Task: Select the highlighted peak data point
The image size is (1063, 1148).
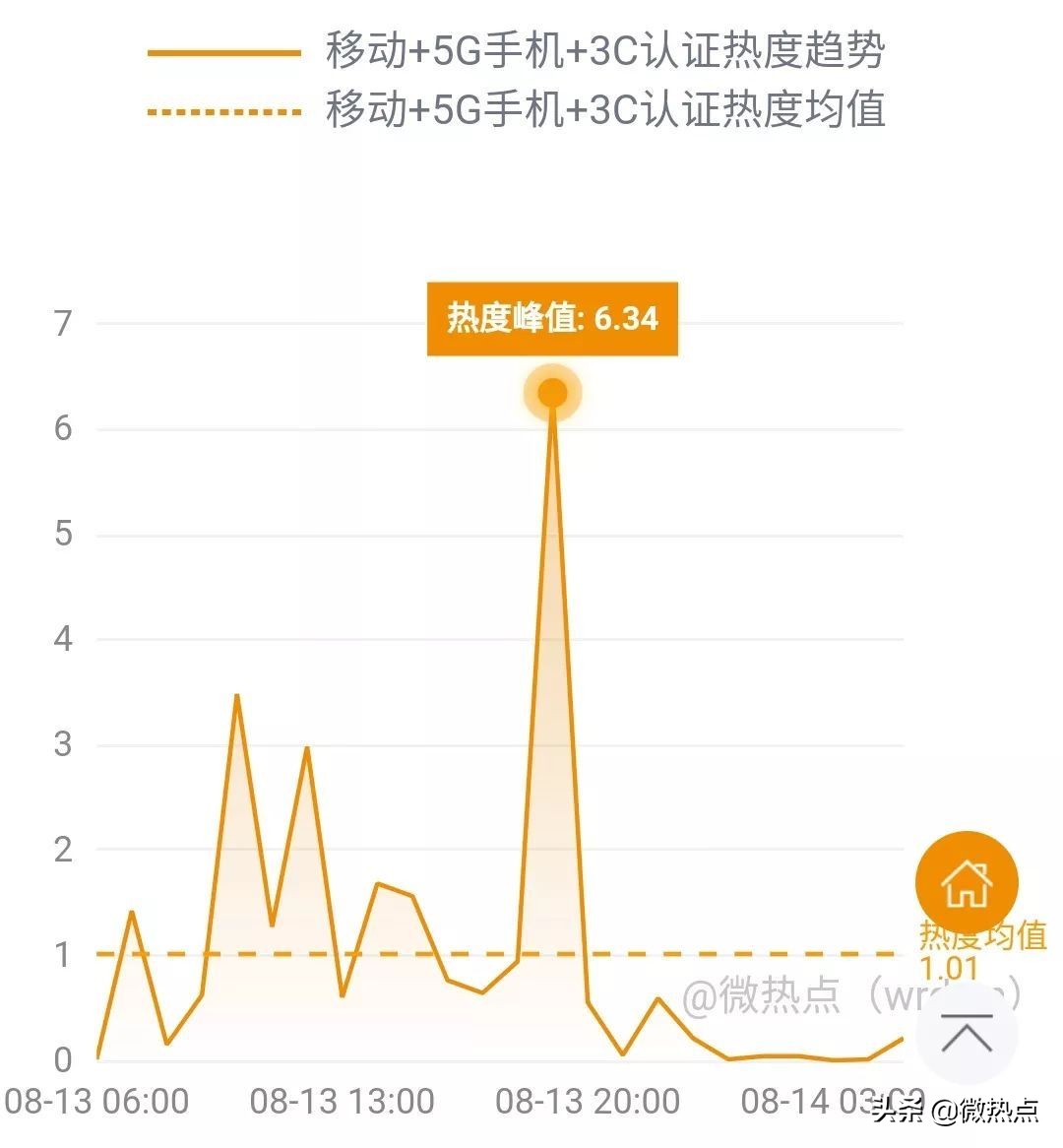Action: point(552,391)
